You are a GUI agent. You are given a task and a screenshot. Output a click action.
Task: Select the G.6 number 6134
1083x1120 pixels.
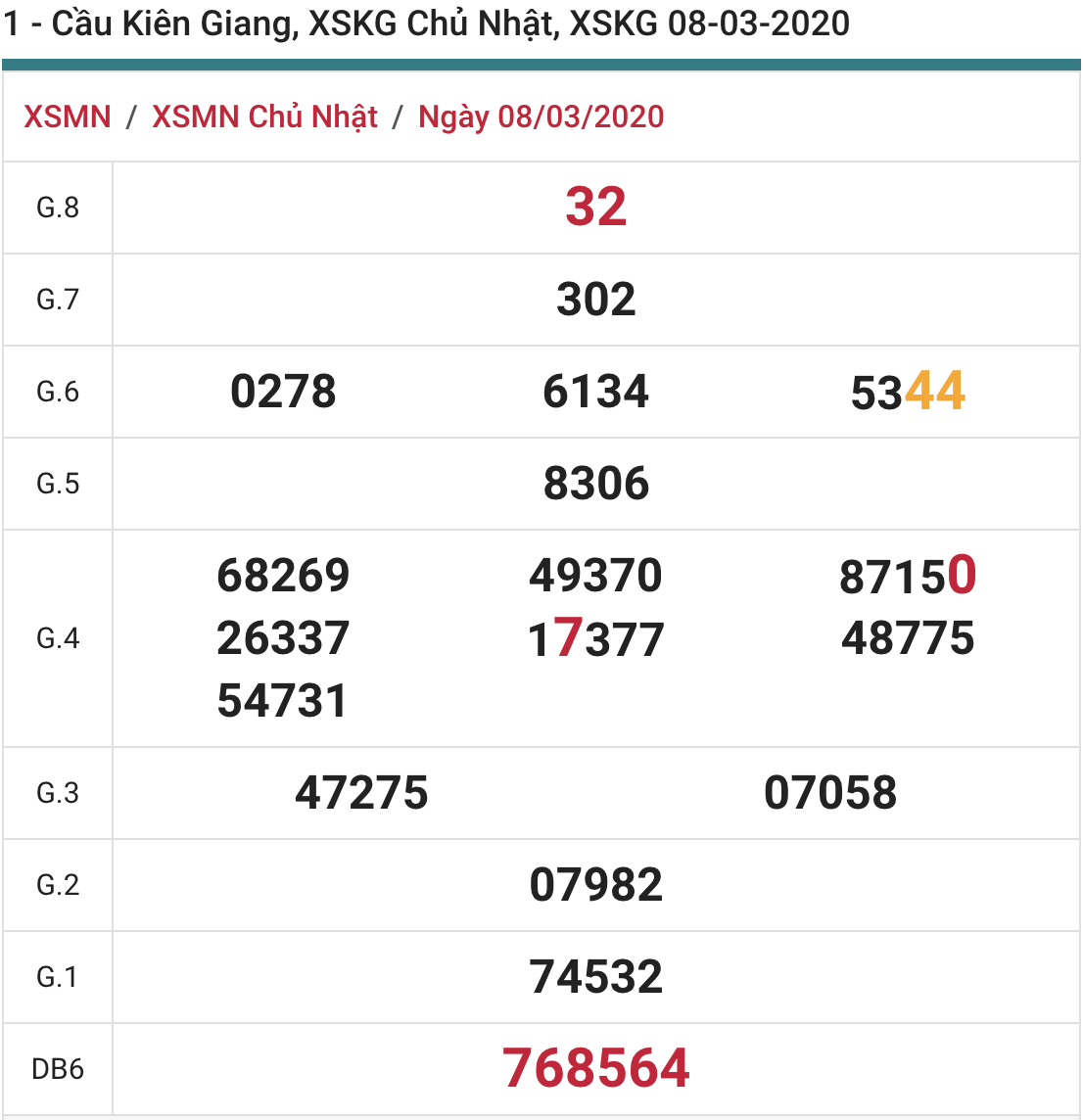pyautogui.click(x=597, y=391)
